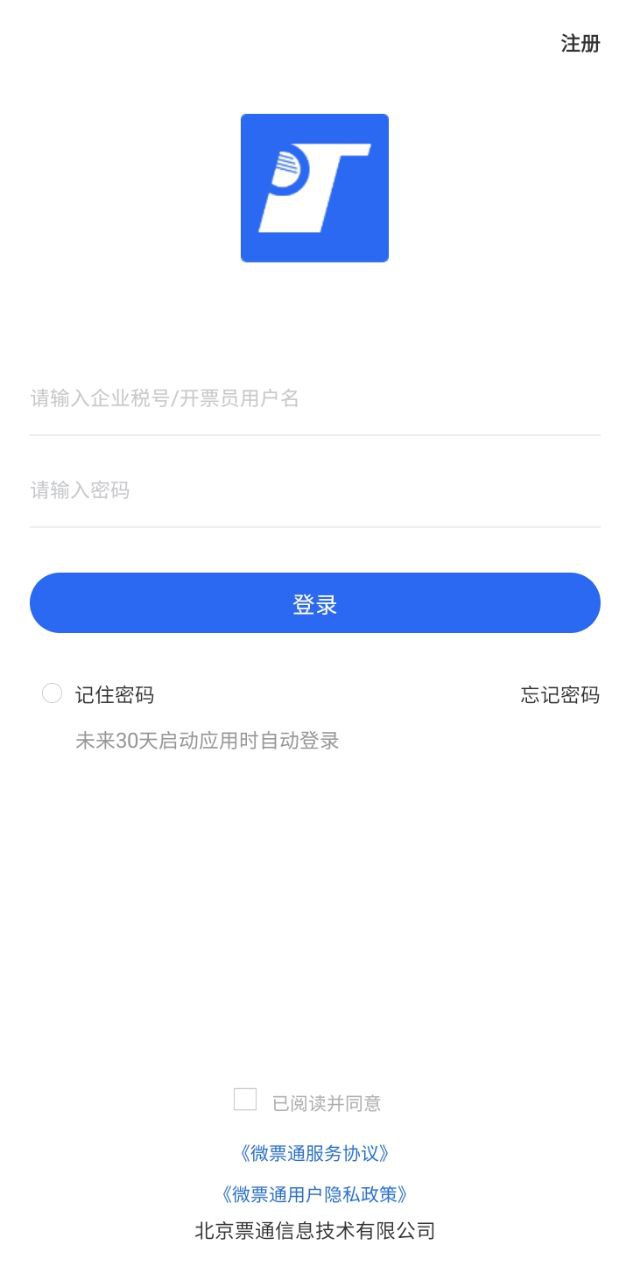View the 《微票通用户隐私政策》 link
630x1280 pixels.
tap(314, 1194)
